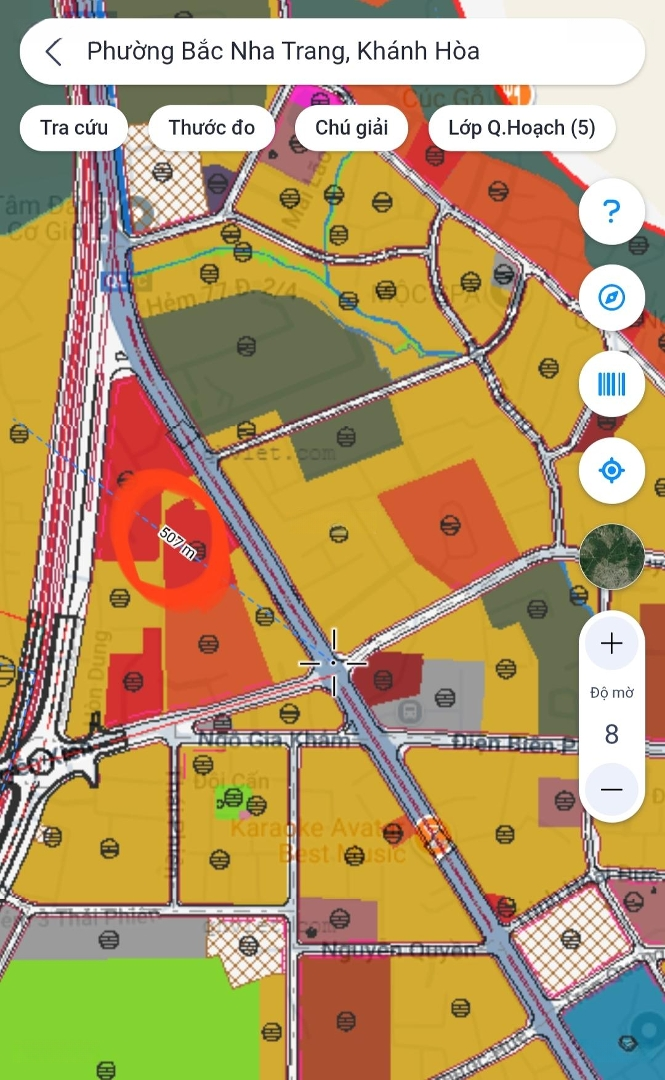Open the Thước đo measuring tool
The image size is (665, 1080).
click(211, 128)
